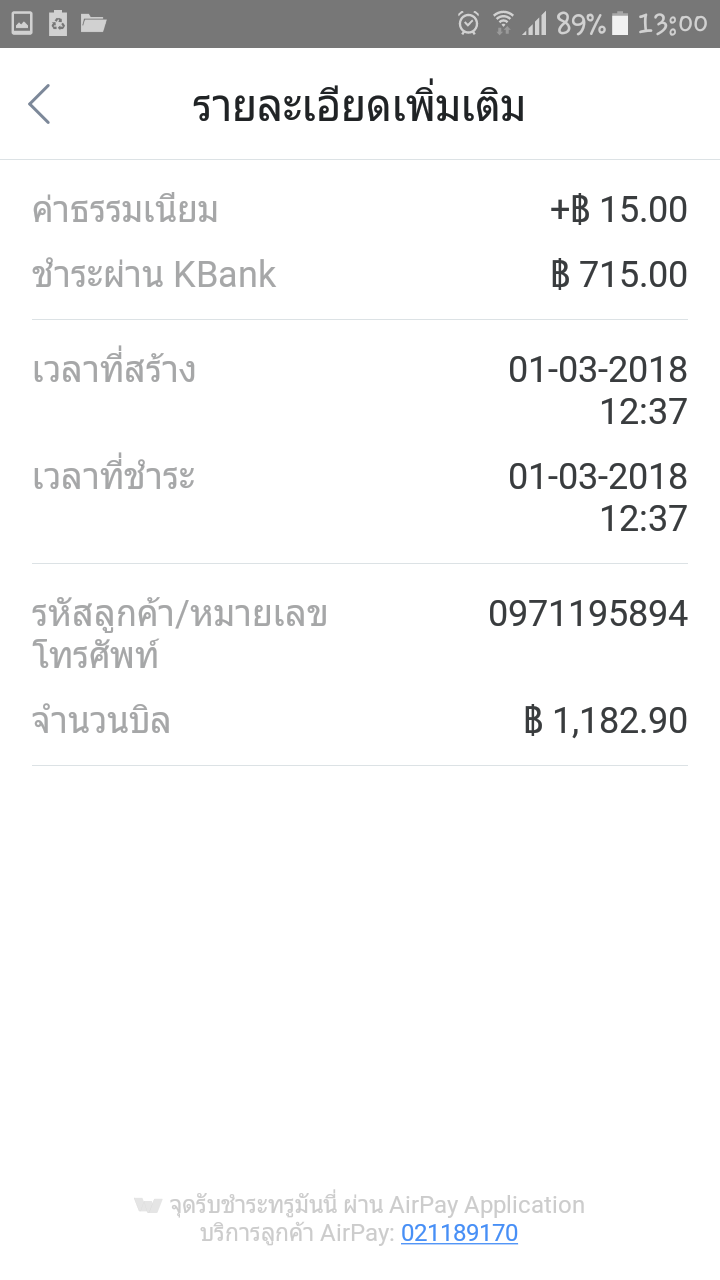Viewport: 720px width, 1280px height.
Task: Go back using the top-left arrow
Action: click(39, 104)
